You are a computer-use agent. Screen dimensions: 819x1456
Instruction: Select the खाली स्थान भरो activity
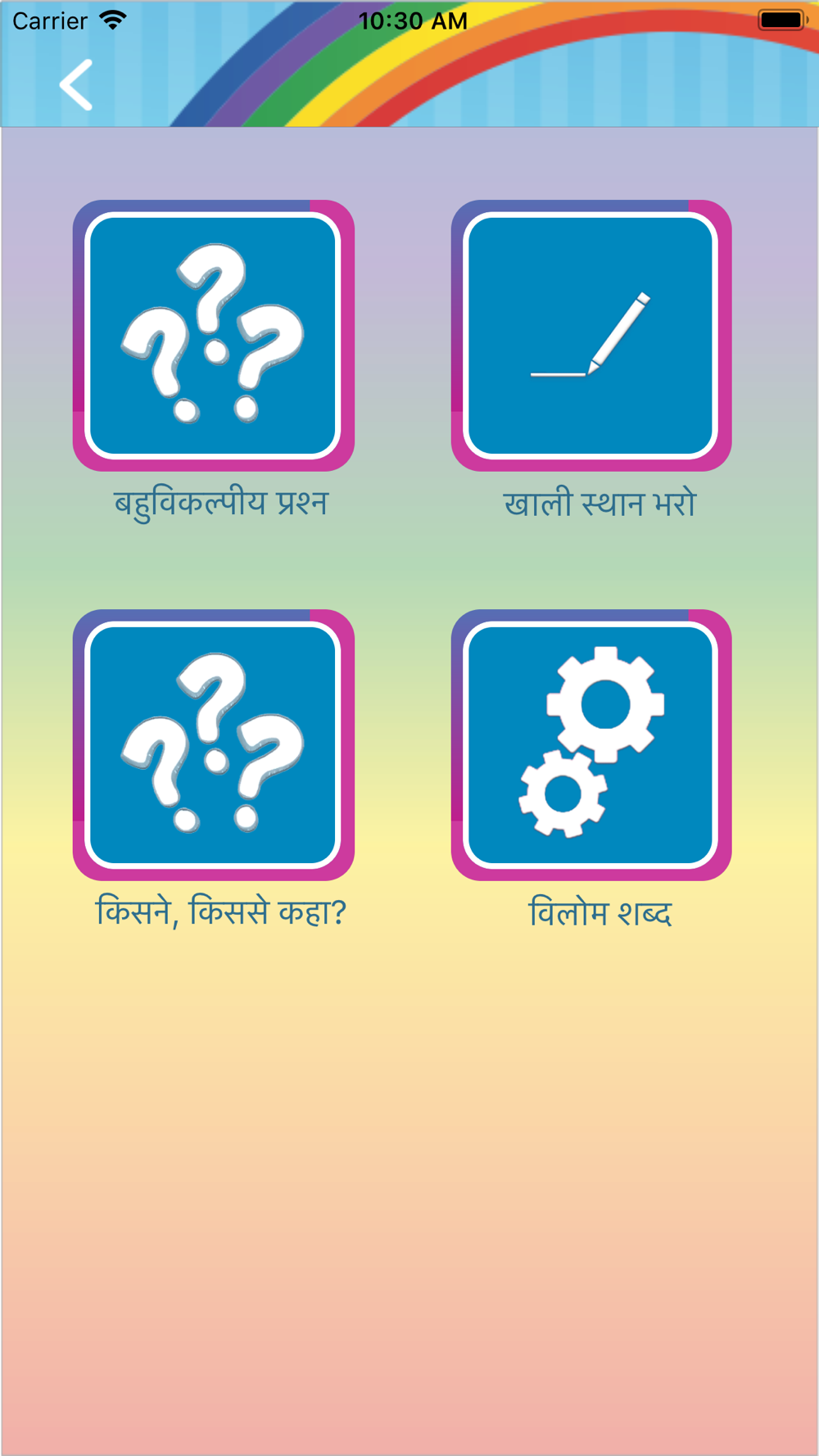590,336
